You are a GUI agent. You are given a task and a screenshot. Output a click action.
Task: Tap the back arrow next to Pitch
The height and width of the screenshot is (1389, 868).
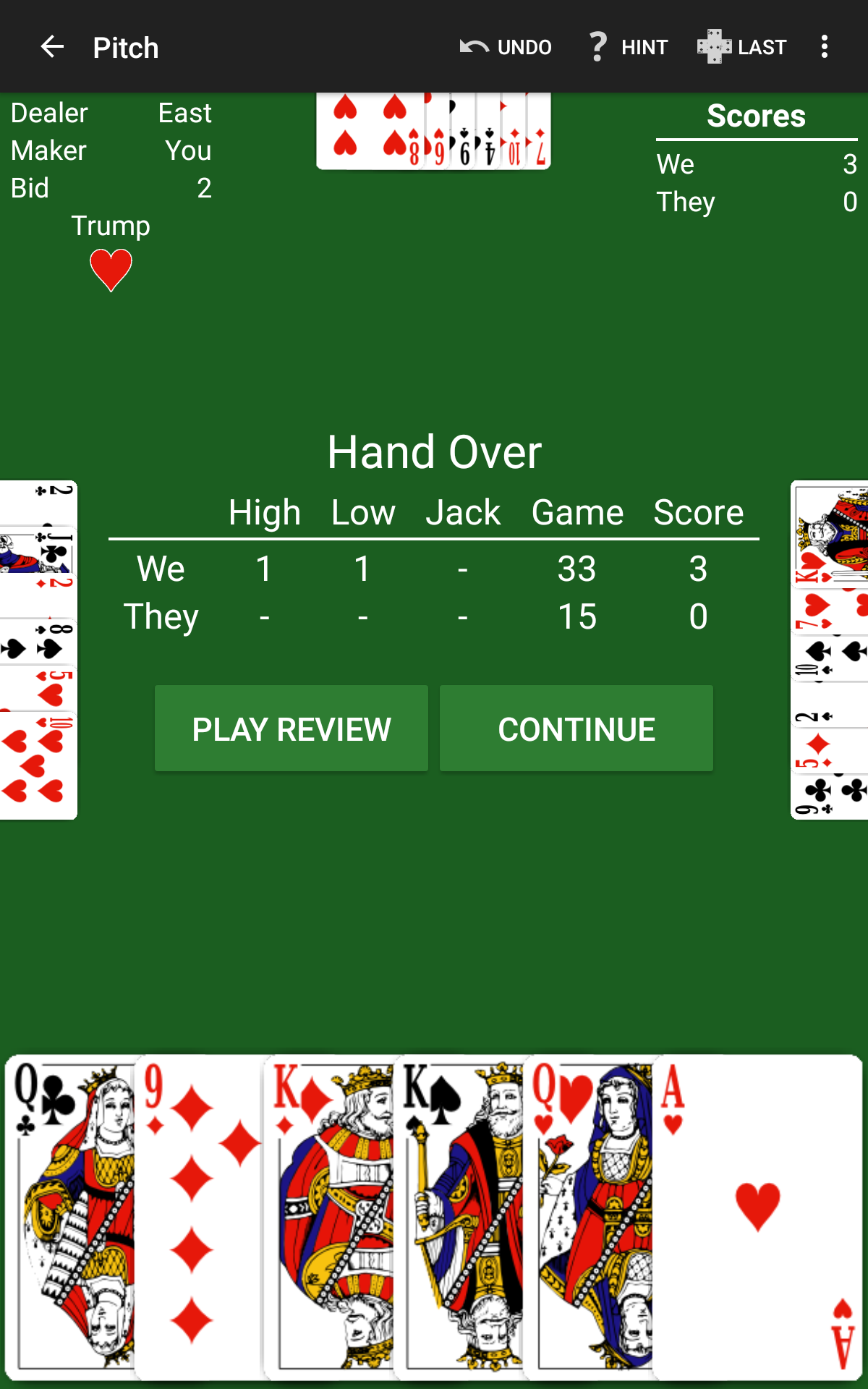pos(51,46)
